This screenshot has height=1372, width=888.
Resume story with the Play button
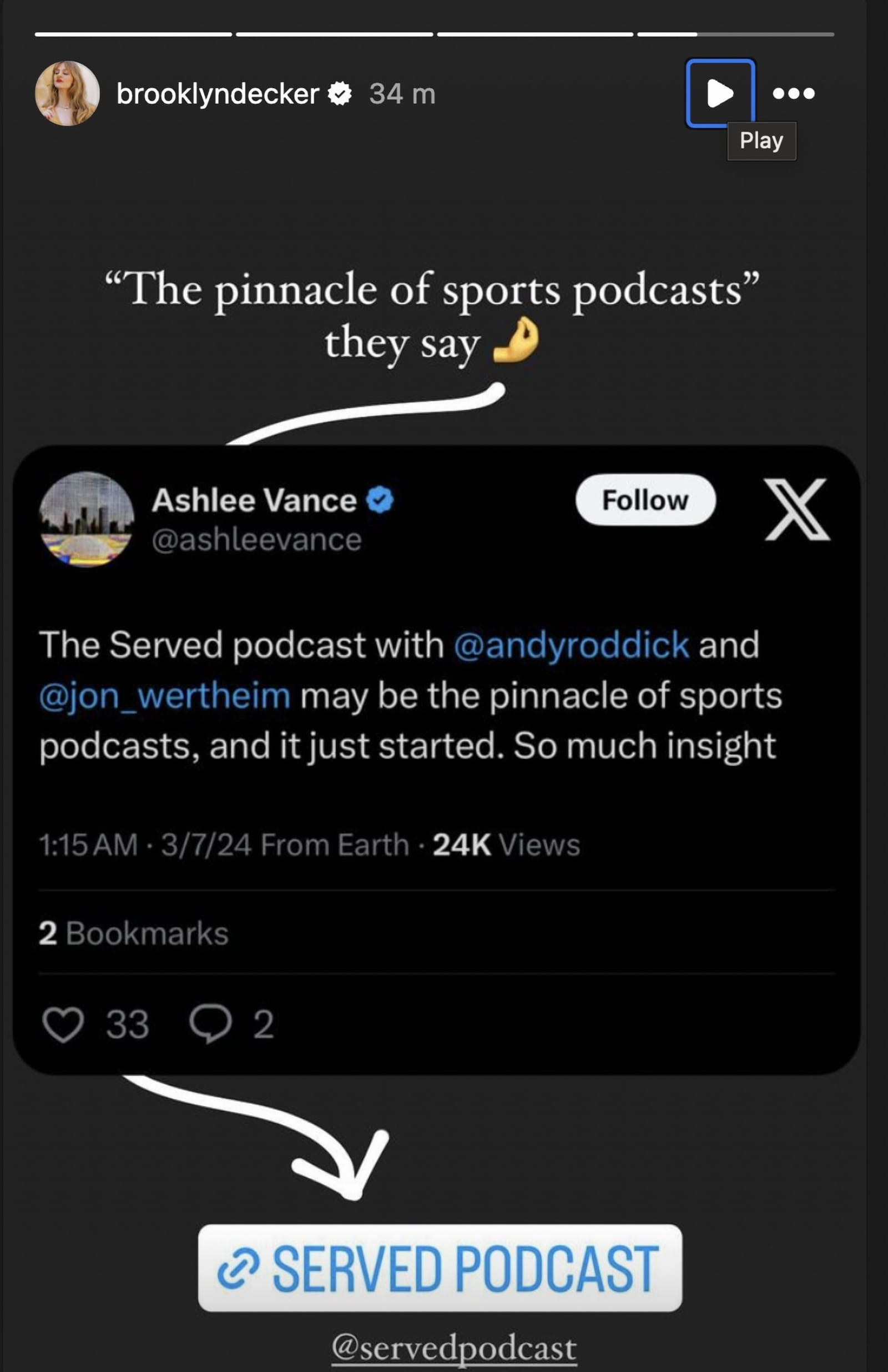(720, 93)
